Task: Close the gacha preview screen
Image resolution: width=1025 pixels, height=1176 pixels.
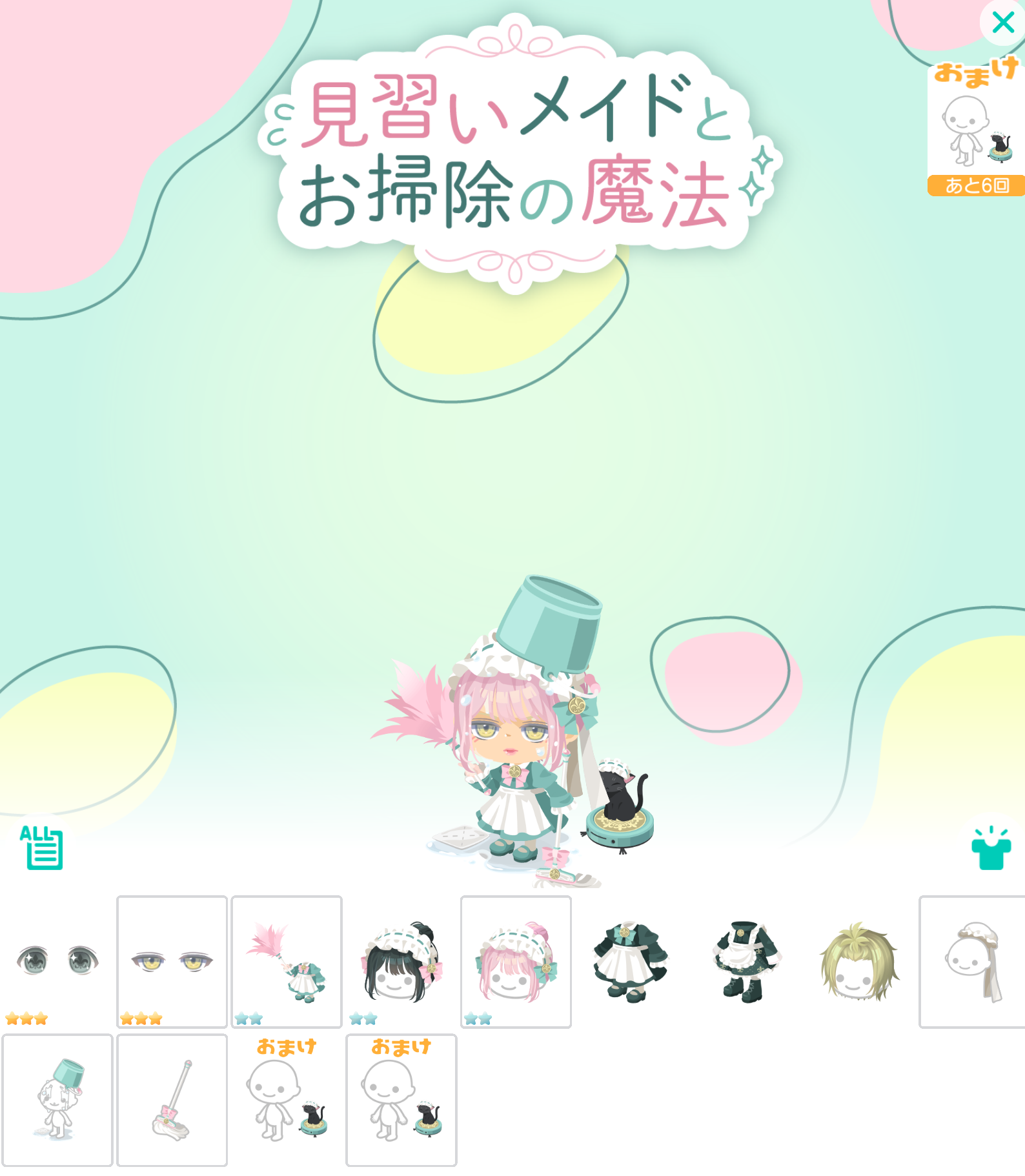Action: click(1002, 23)
